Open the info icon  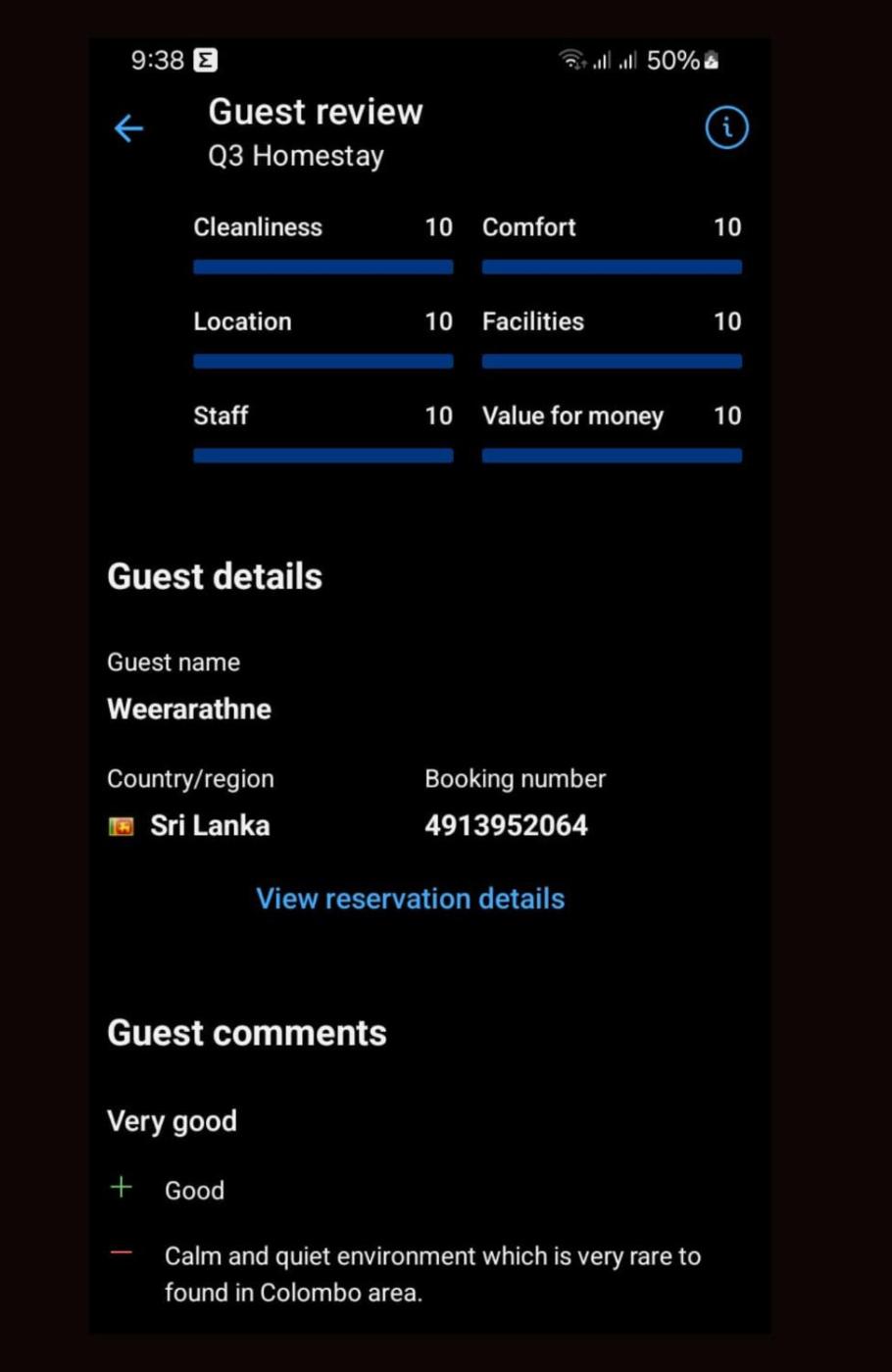coord(726,127)
